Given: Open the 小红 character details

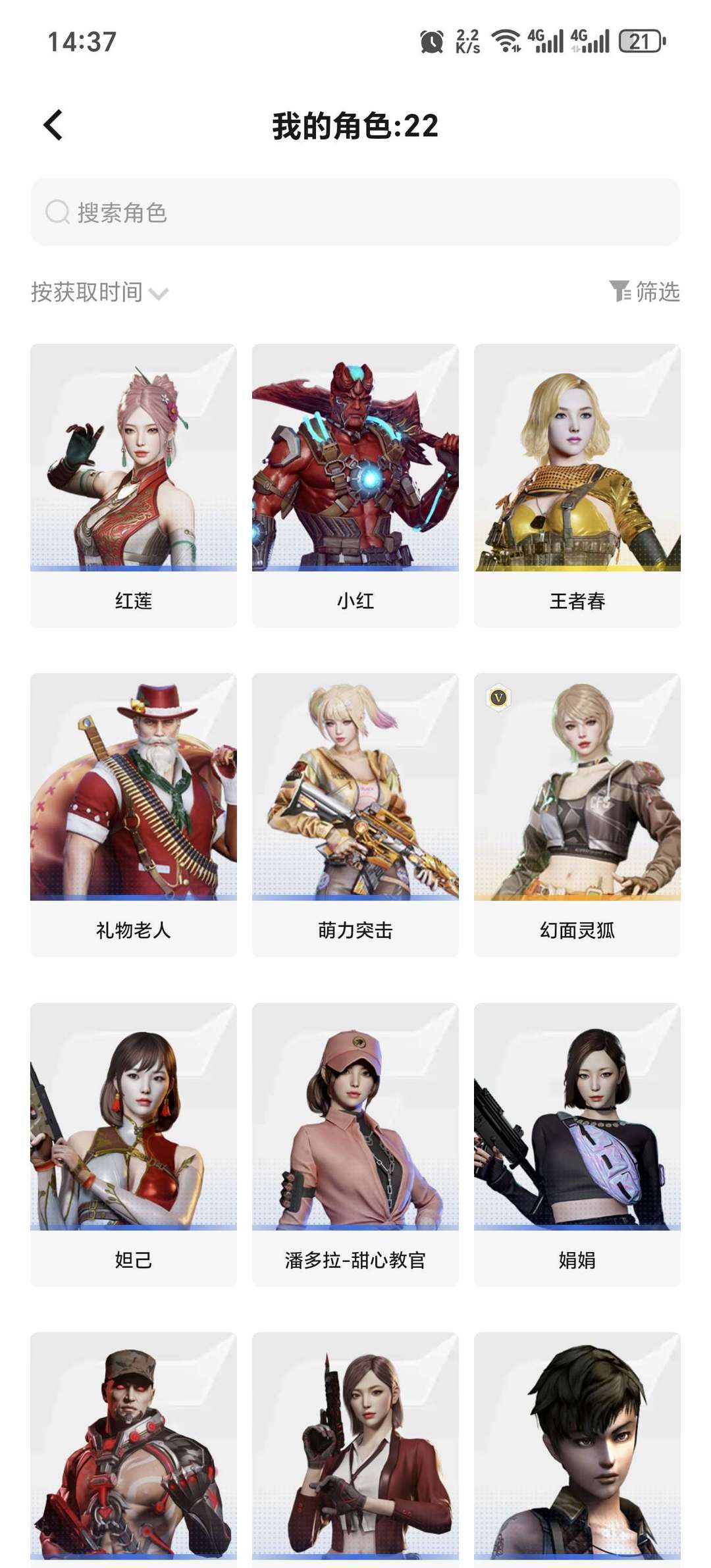Looking at the screenshot, I should pyautogui.click(x=355, y=481).
